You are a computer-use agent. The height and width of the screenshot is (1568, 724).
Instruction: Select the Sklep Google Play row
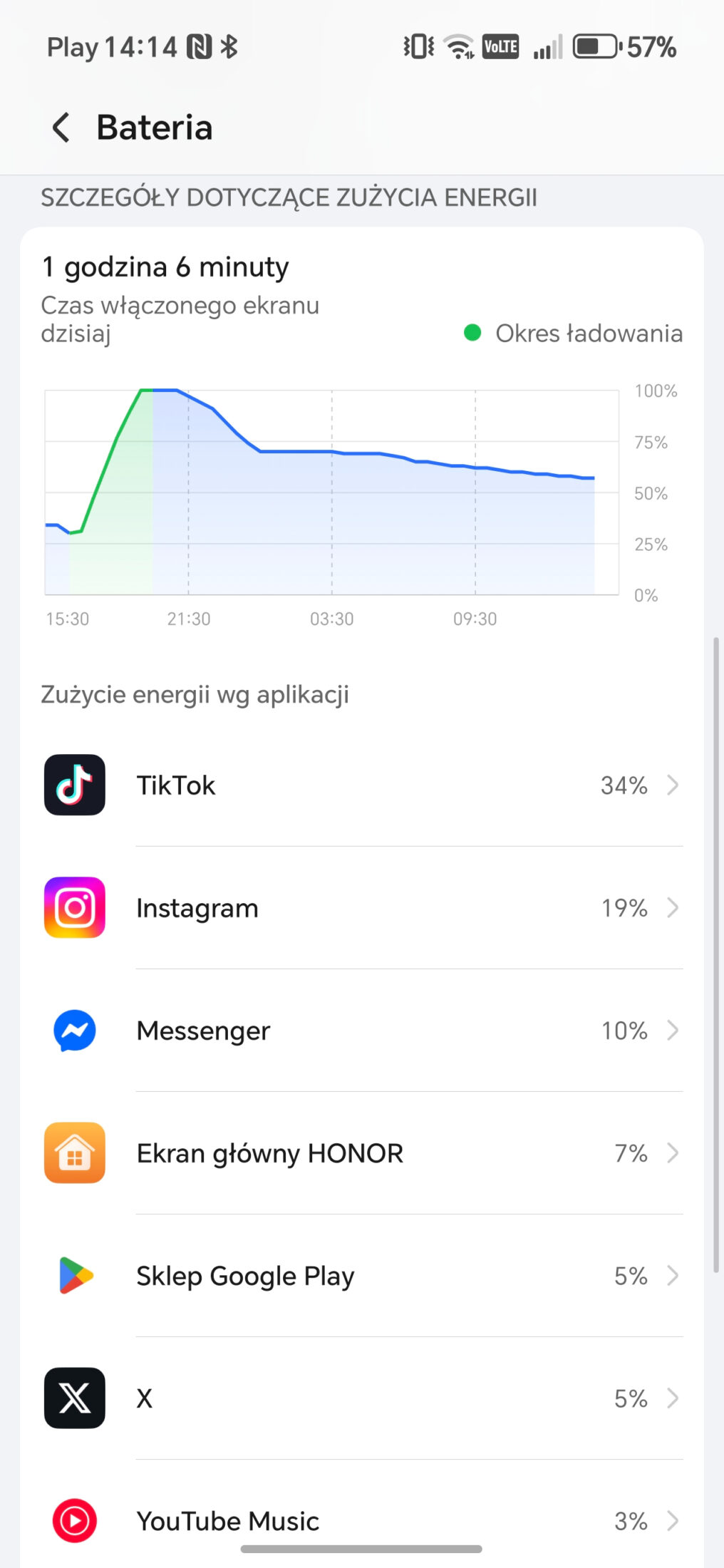tap(362, 1275)
